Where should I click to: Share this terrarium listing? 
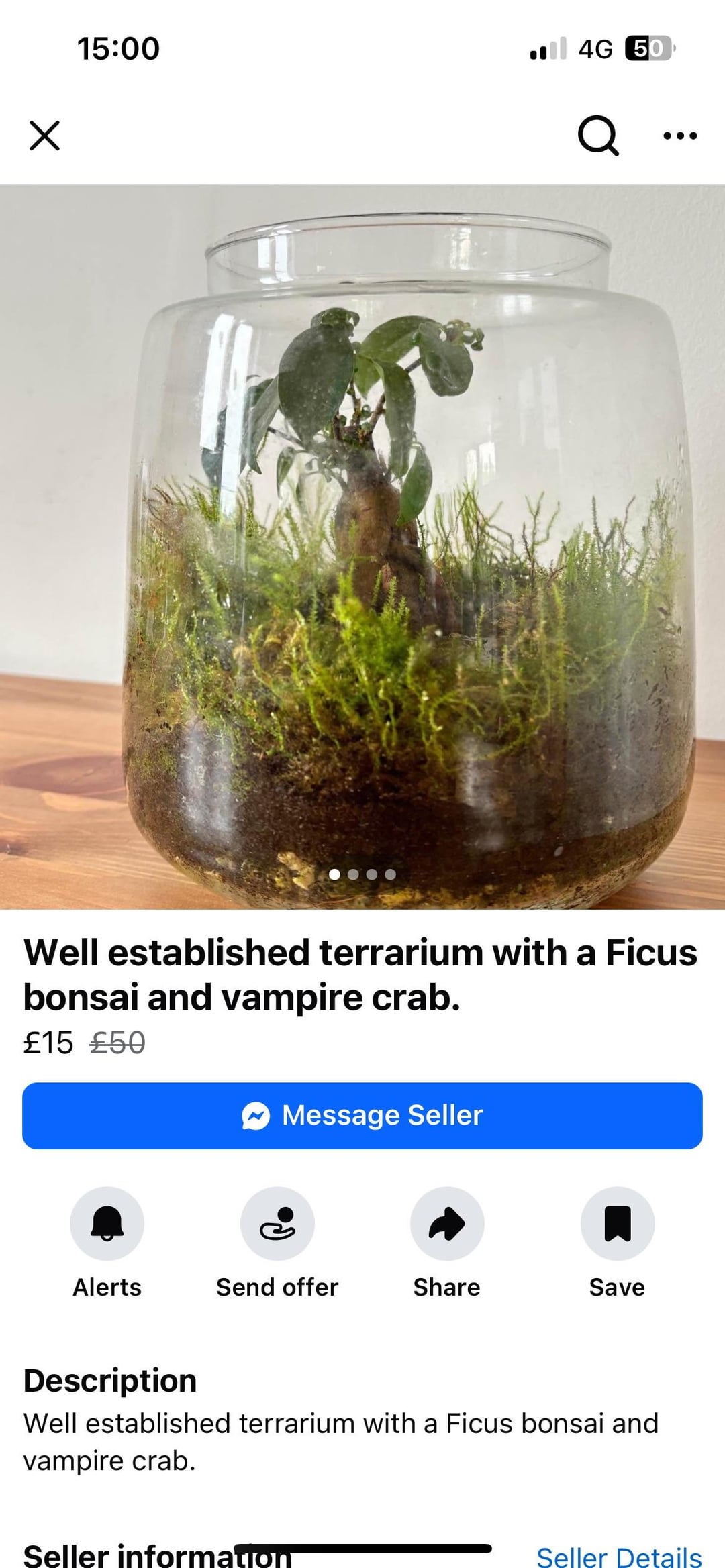coord(447,1224)
